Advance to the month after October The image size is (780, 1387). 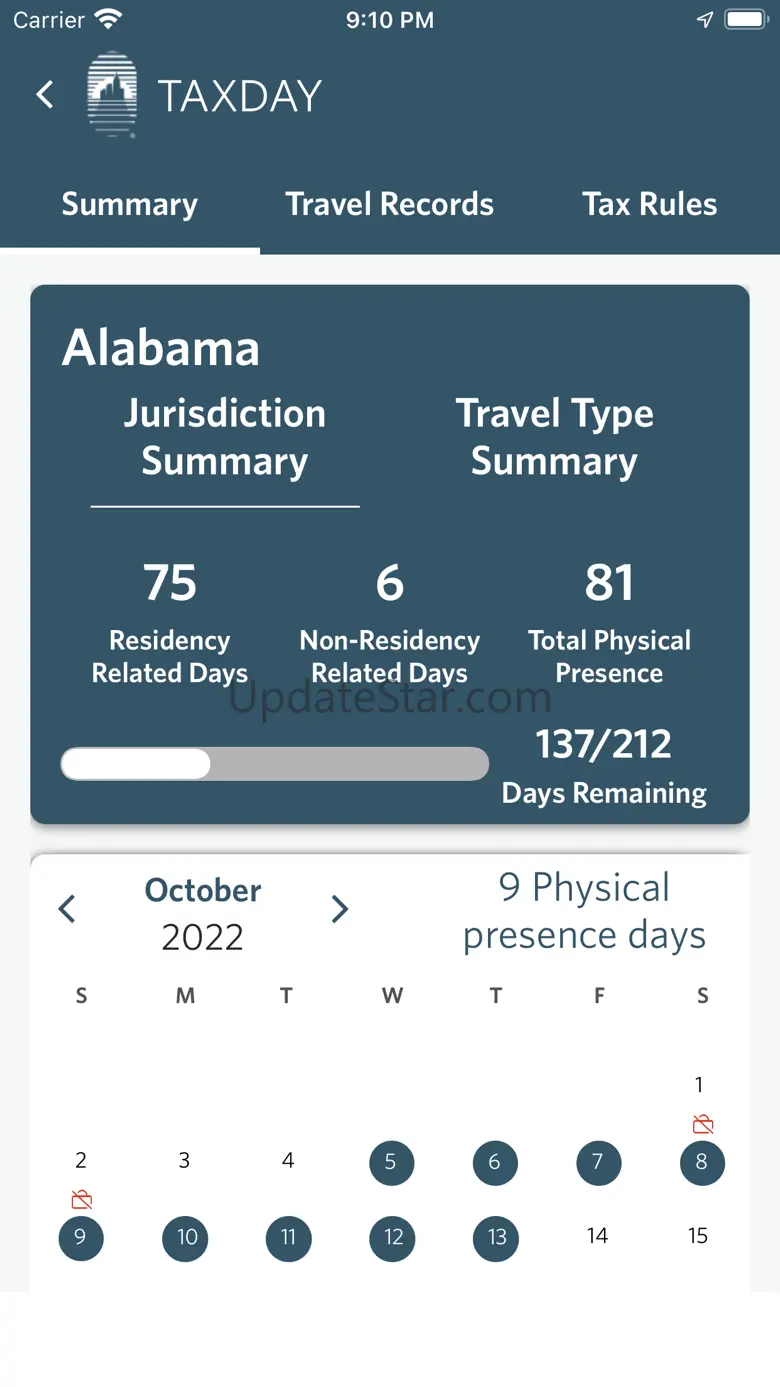click(340, 909)
